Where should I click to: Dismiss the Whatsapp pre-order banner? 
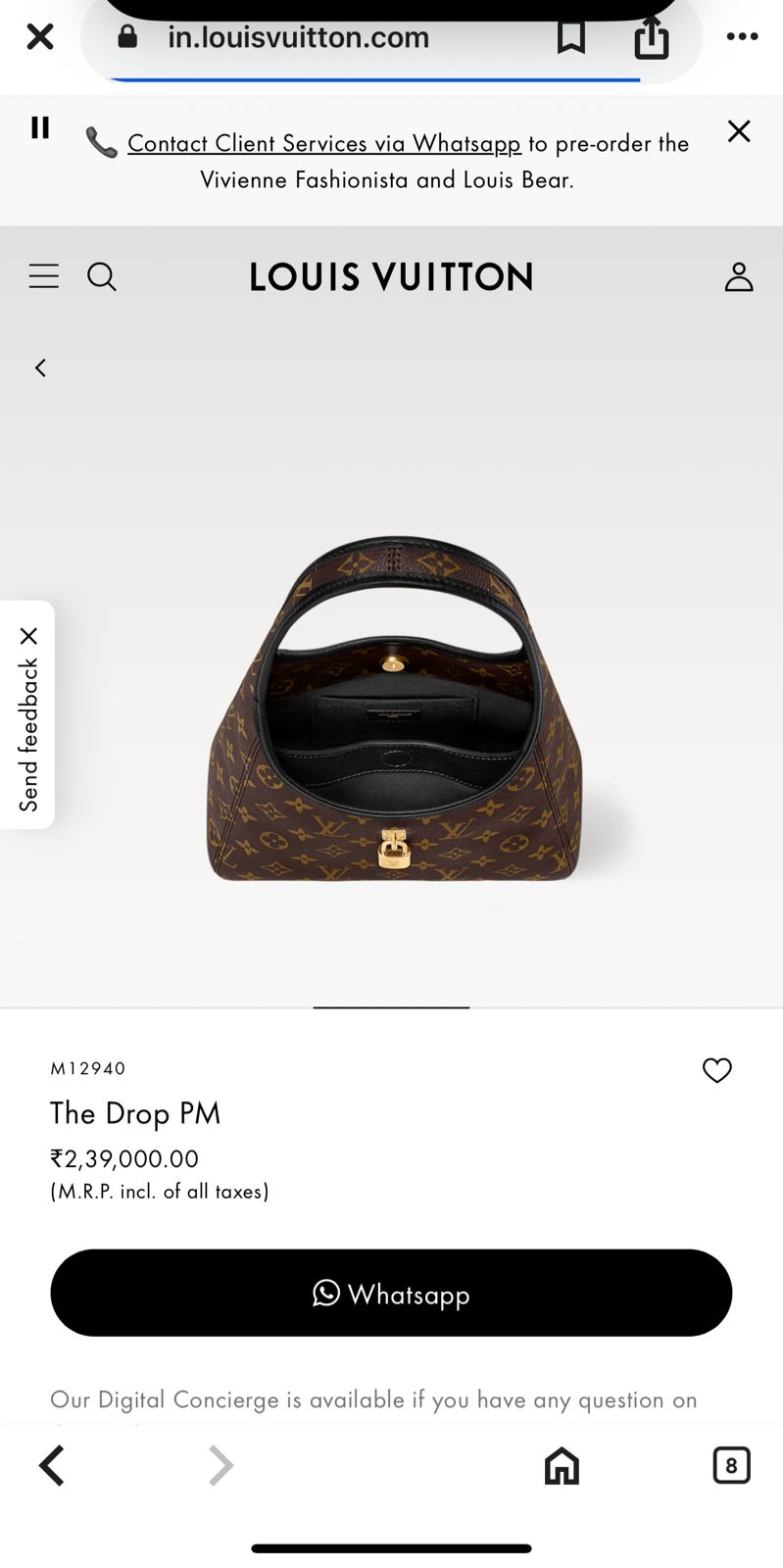pos(738,129)
